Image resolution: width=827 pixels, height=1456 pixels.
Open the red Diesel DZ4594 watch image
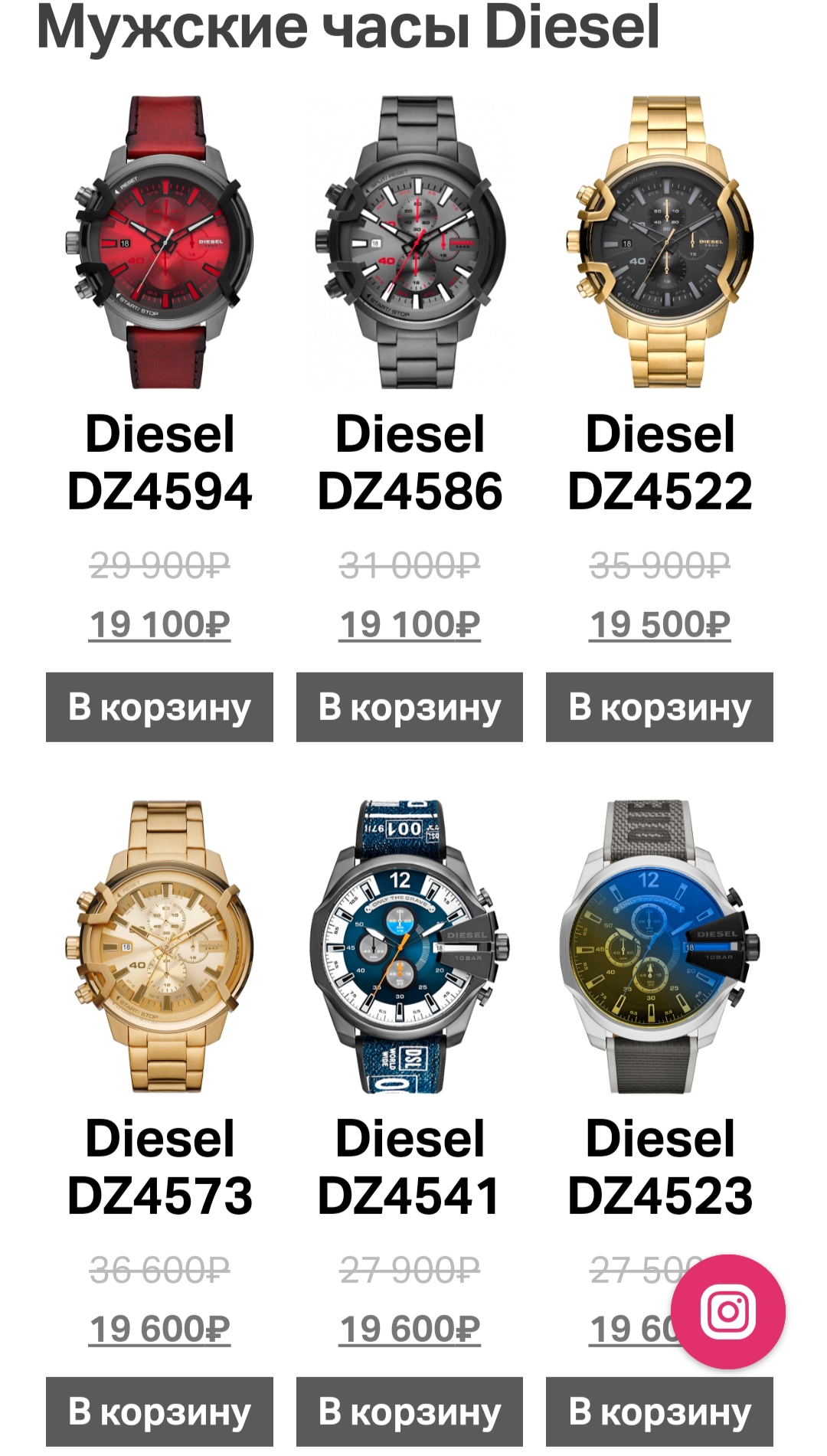click(159, 242)
